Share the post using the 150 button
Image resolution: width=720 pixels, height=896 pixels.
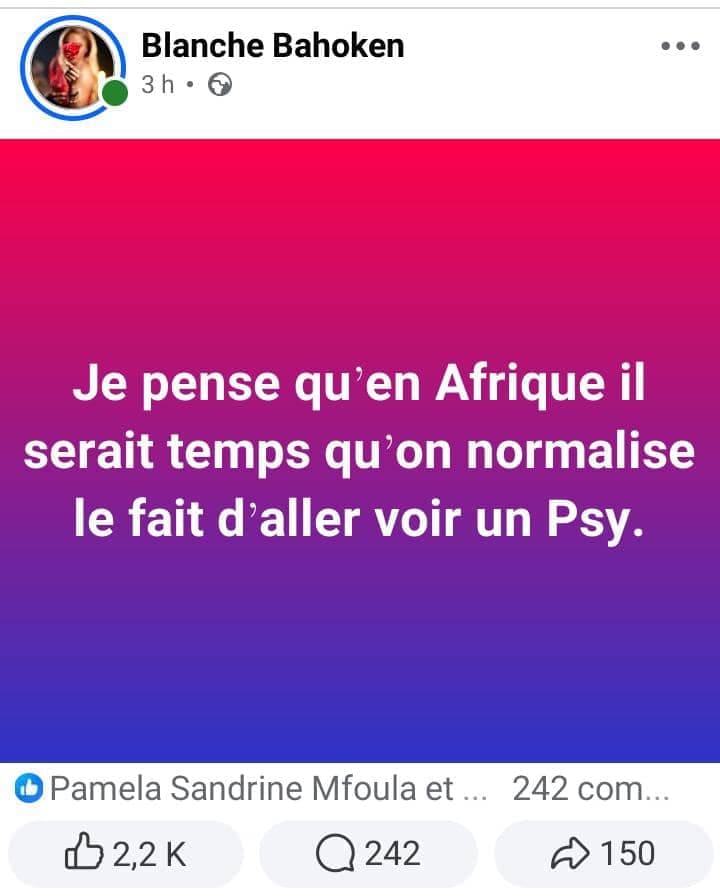click(x=603, y=853)
